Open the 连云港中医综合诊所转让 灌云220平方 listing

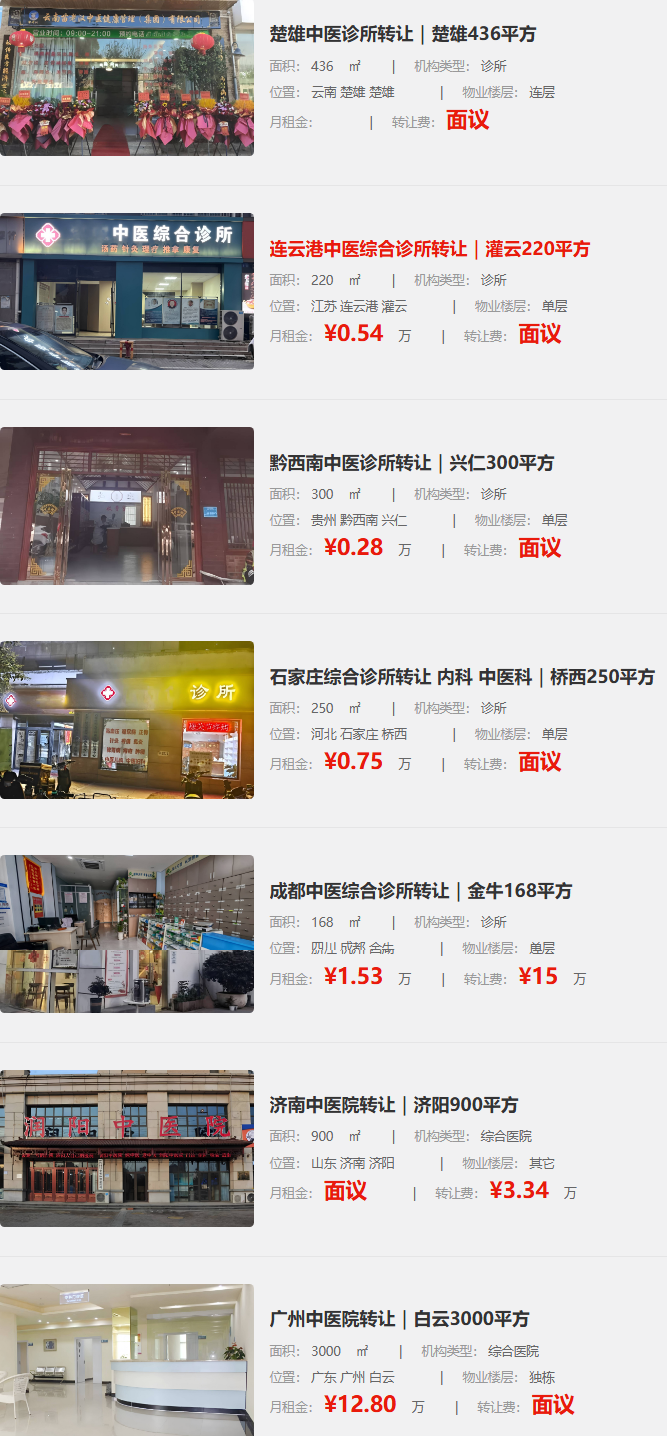coord(430,249)
